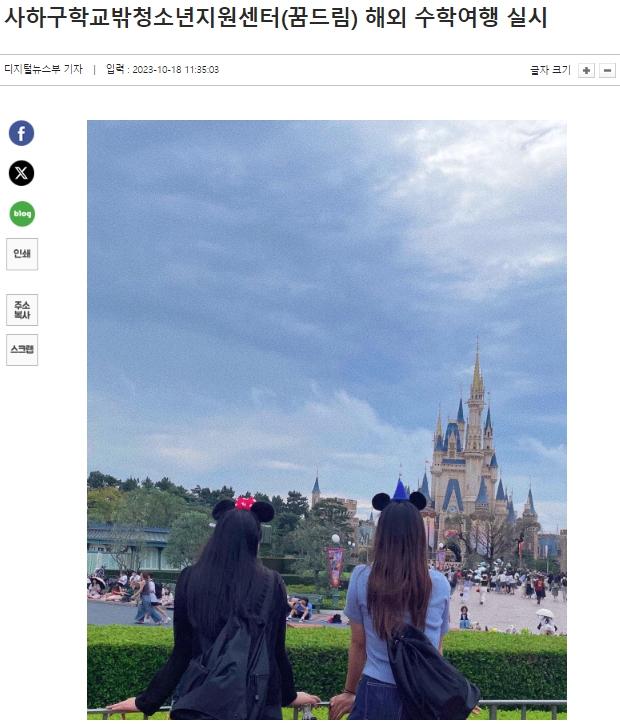Share the article on Facebook
Viewport: 620px width, 724px height.
tap(22, 133)
